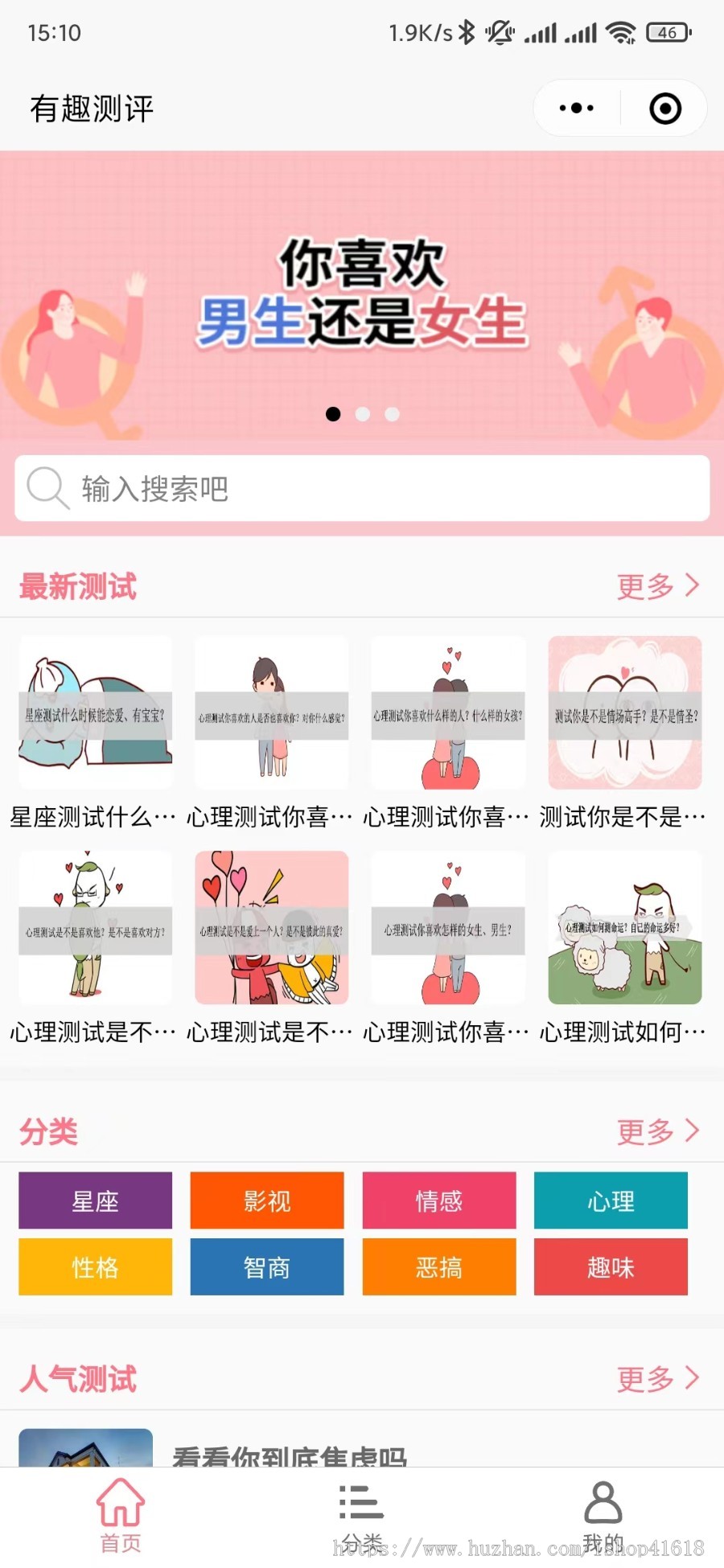Open the mini program's three-dot menu
Viewport: 724px width, 1568px height.
[577, 108]
